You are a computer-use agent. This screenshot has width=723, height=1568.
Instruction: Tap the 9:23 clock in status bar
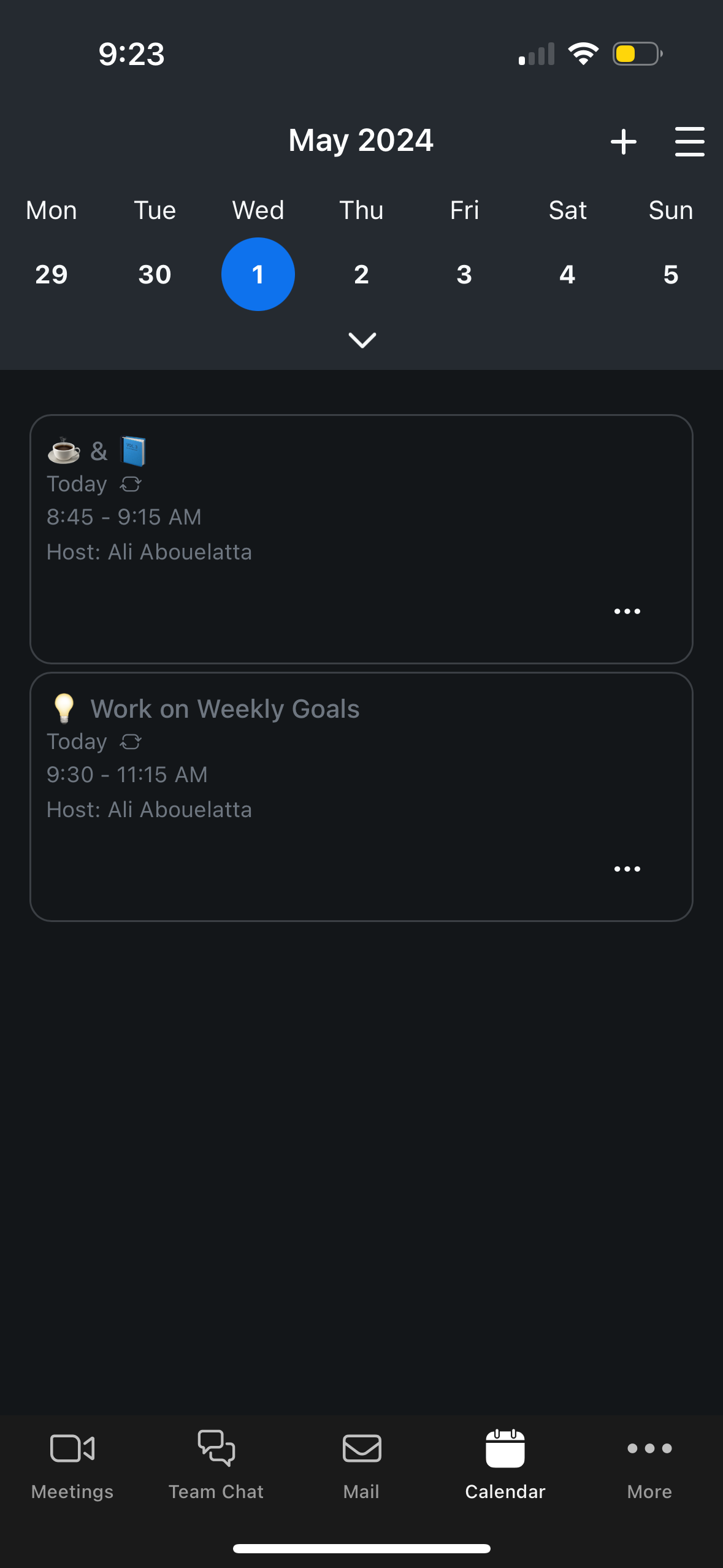coord(129,54)
